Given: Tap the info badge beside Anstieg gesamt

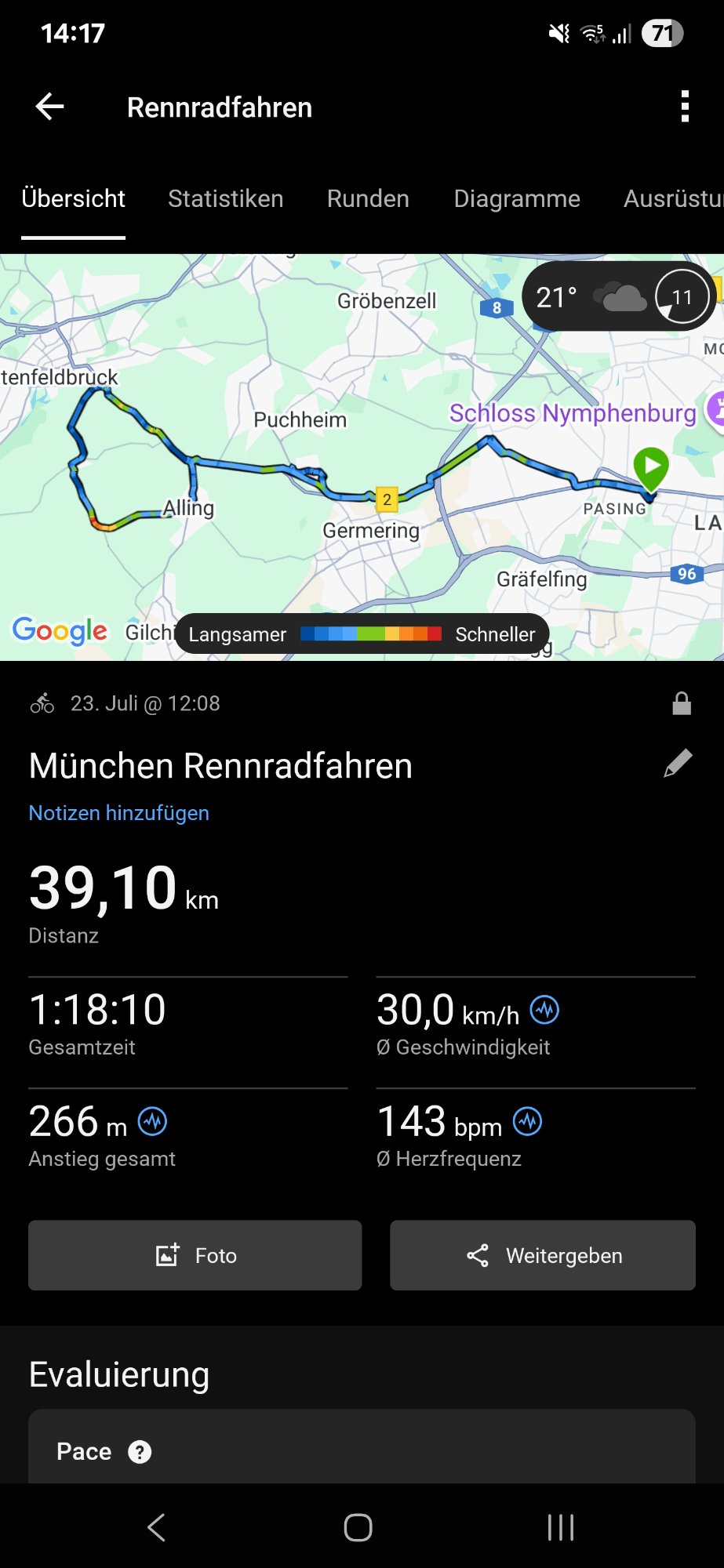Looking at the screenshot, I should tap(152, 1121).
